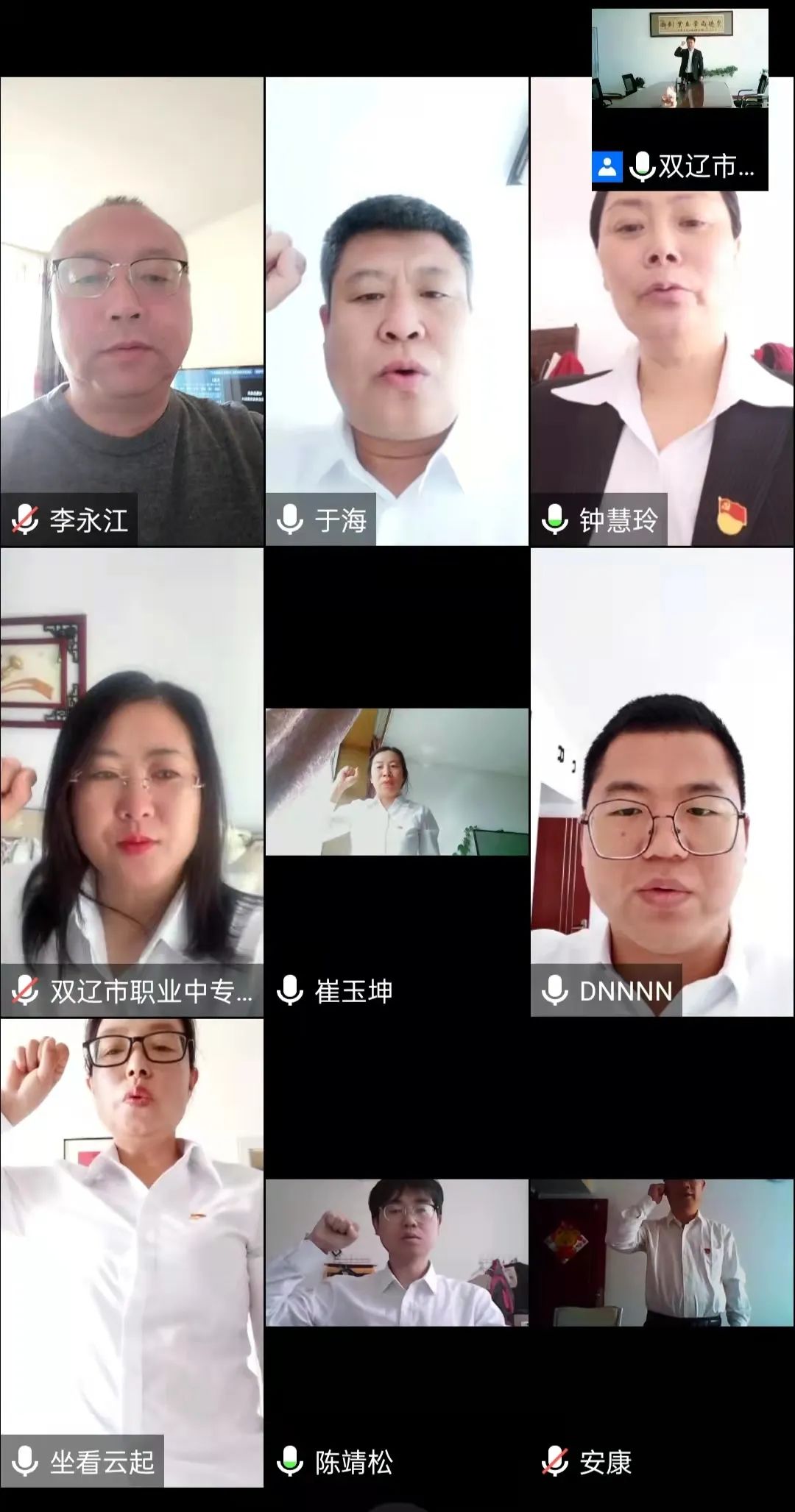Select 坐看云起's video tile
Viewport: 795px width, 1512px height.
coord(132,1252)
